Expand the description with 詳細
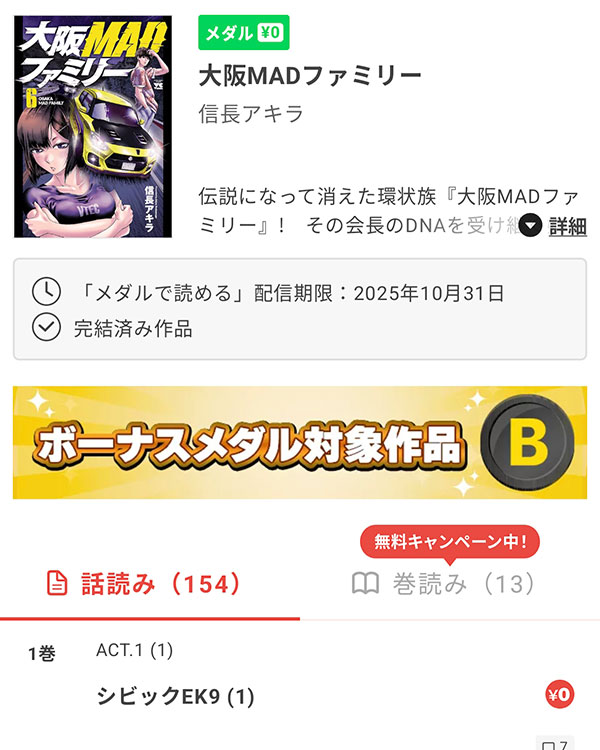Viewport: 600px width, 750px height. (555, 226)
